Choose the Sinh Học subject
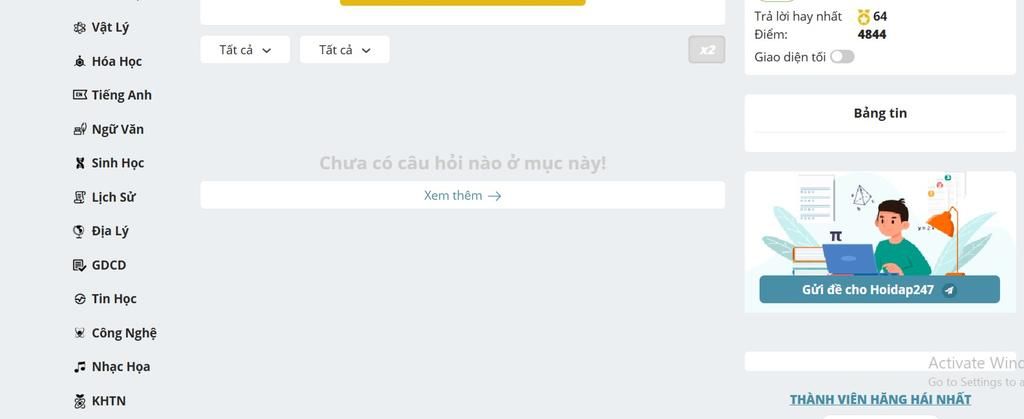 117,164
